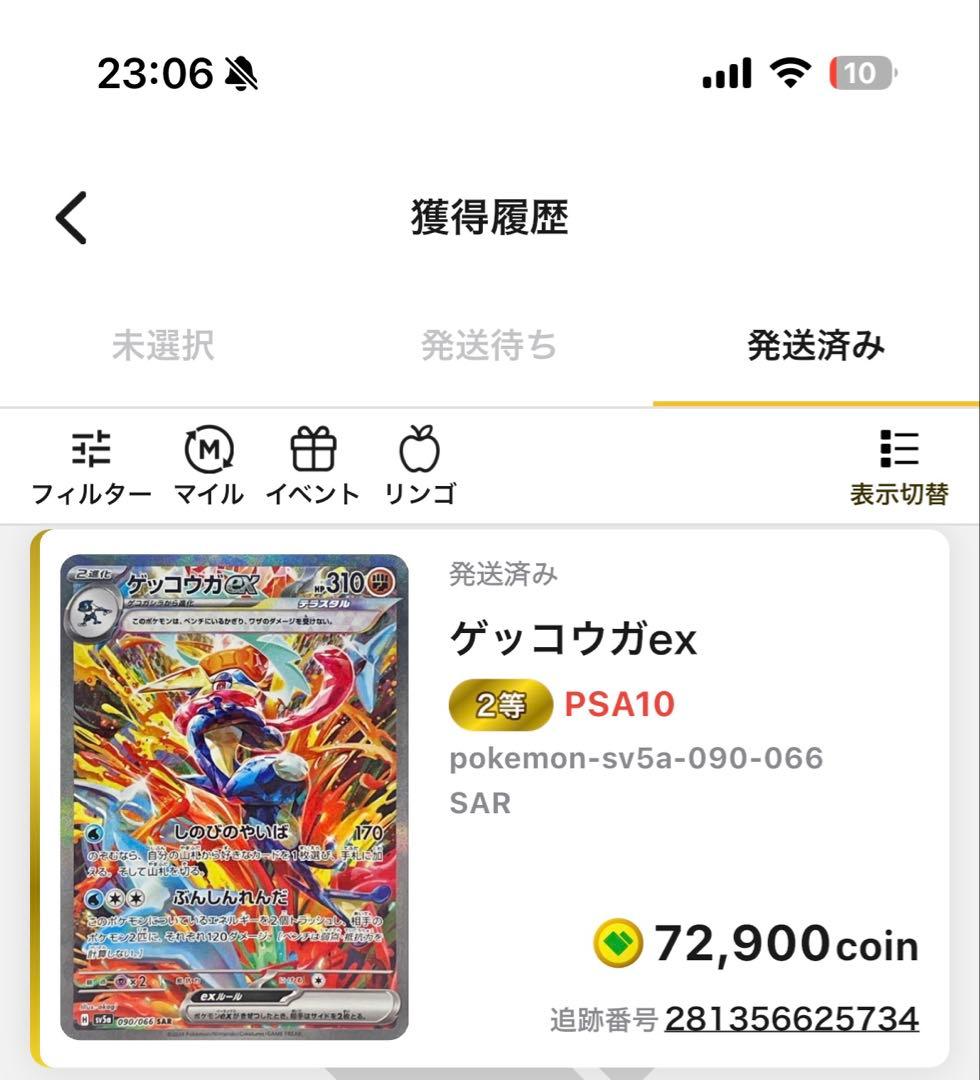This screenshot has width=980, height=1080.
Task: Toggle the 2等 prize badge
Action: tap(502, 702)
